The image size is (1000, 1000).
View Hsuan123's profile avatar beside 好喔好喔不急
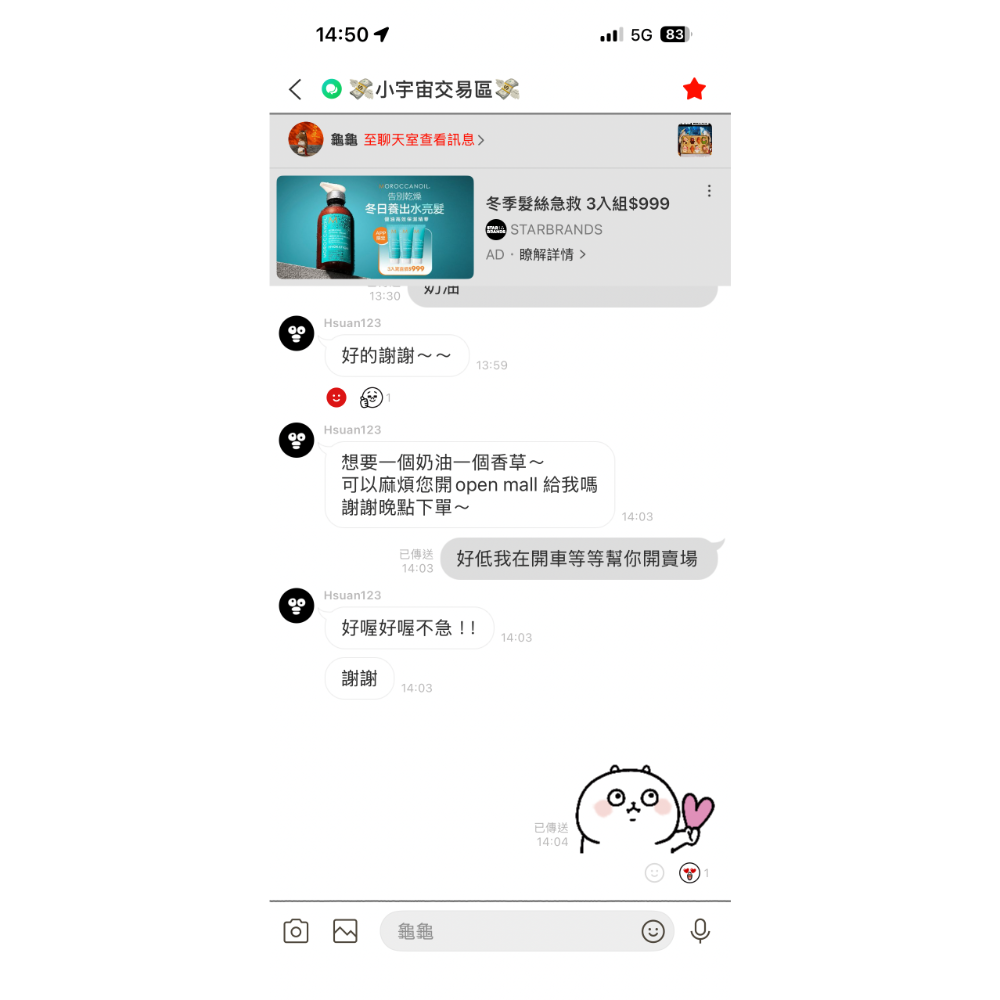297,605
